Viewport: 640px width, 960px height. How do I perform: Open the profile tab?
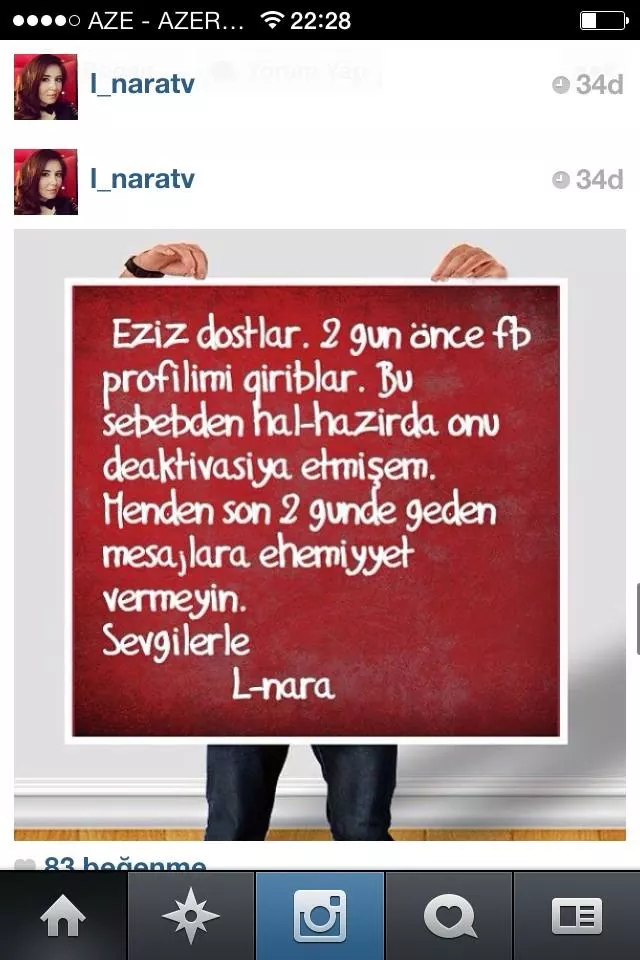tap(576, 916)
